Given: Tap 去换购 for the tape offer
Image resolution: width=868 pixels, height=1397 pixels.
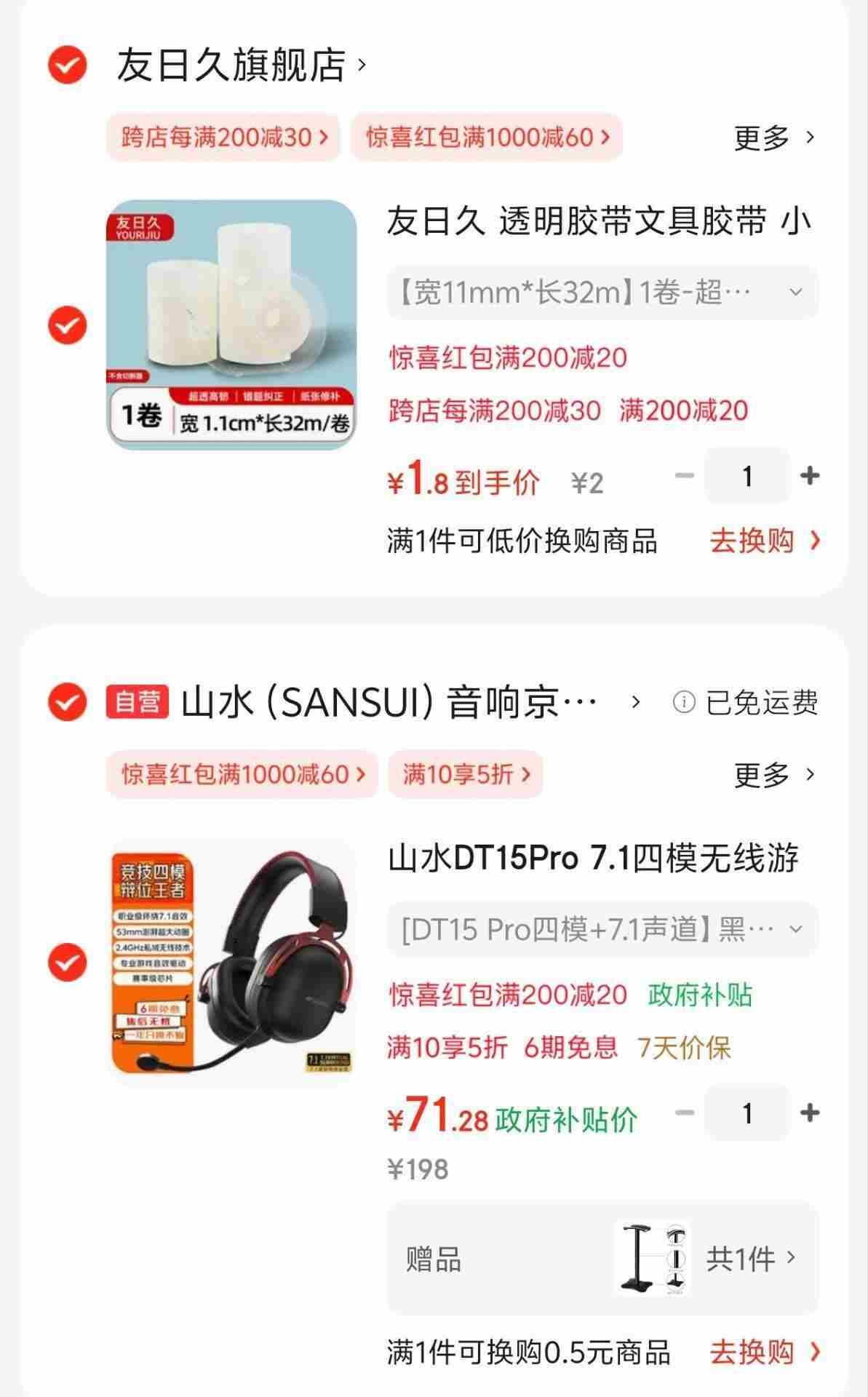Looking at the screenshot, I should pyautogui.click(x=764, y=541).
